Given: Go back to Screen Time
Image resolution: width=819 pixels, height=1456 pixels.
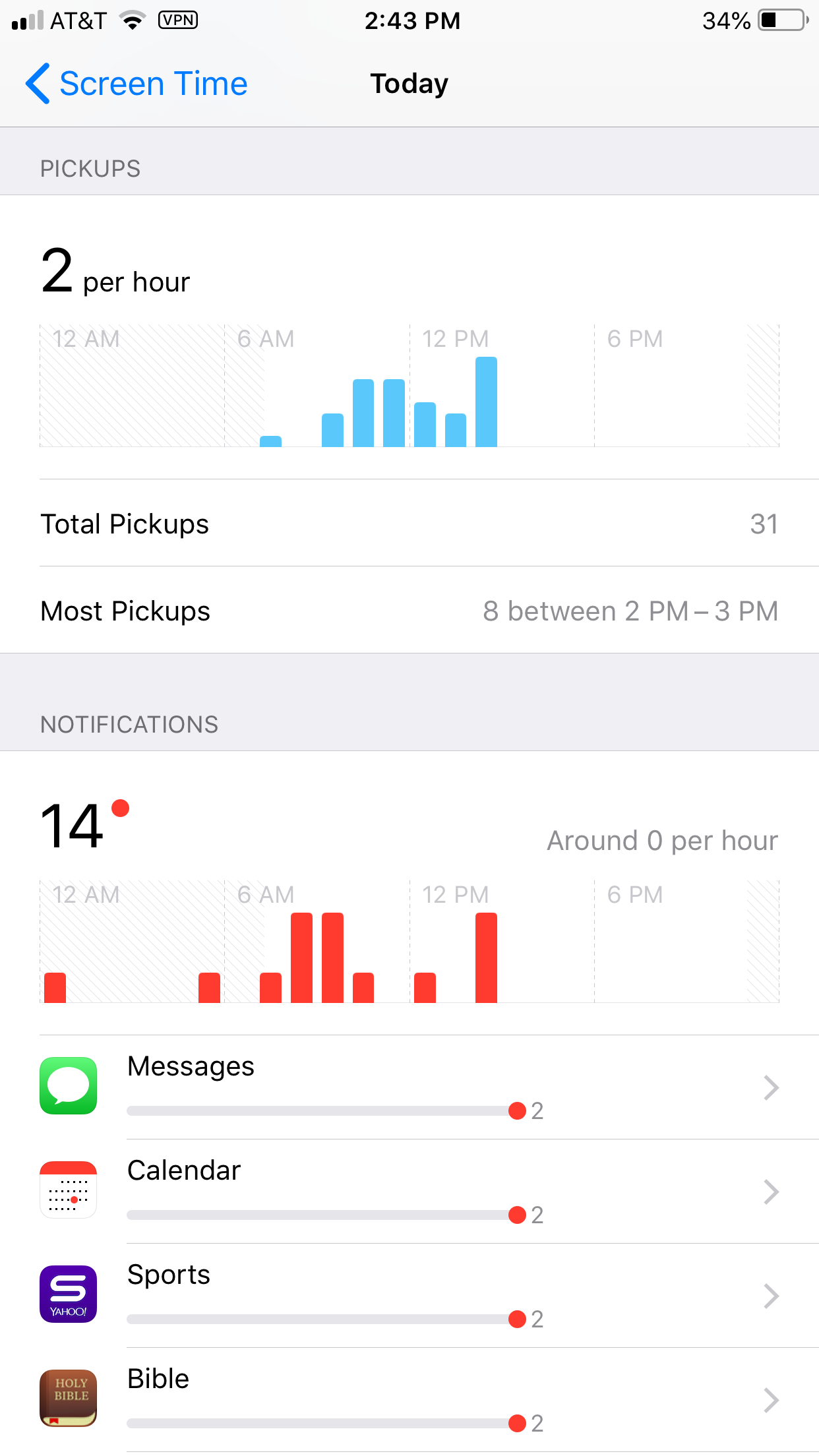Looking at the screenshot, I should click(x=136, y=84).
